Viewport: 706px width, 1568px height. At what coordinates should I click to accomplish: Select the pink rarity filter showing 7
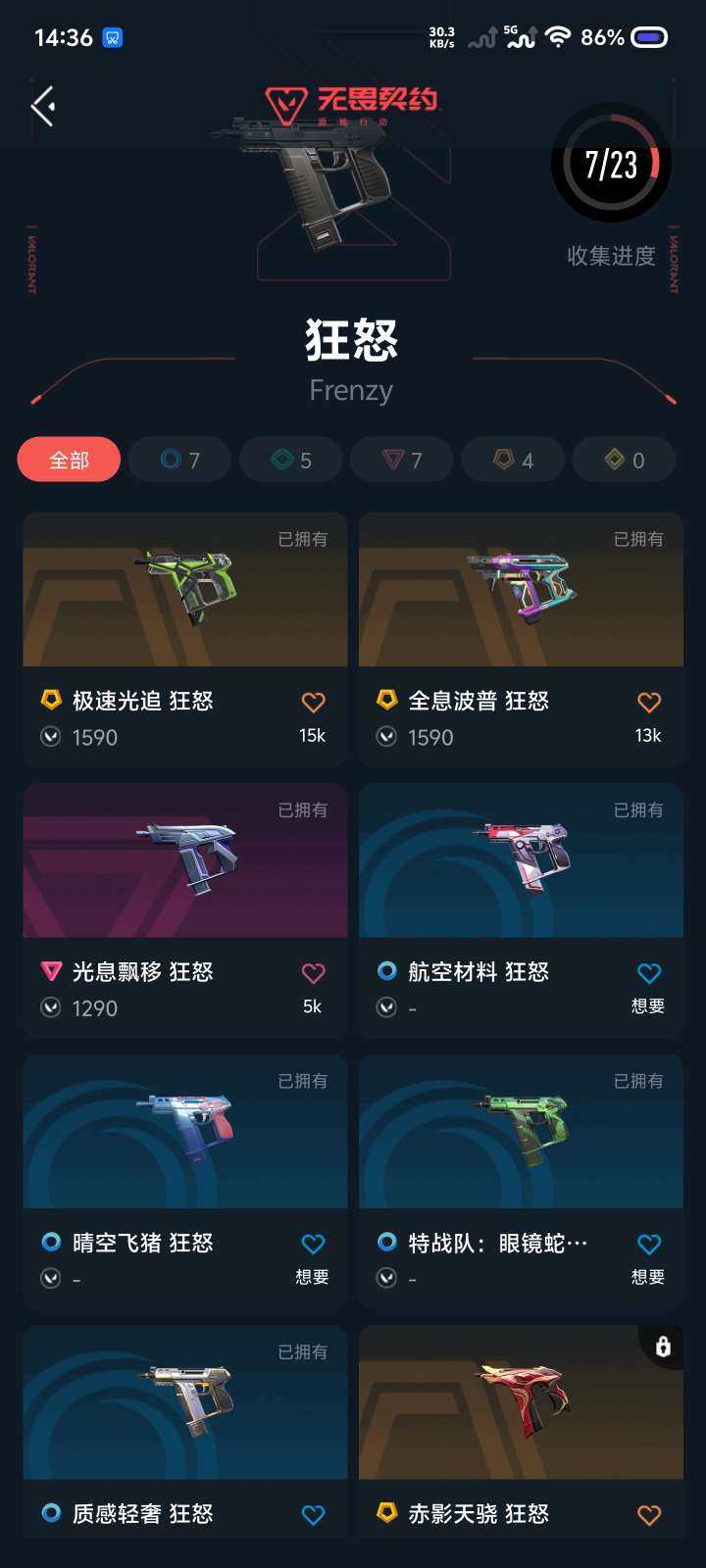401,459
